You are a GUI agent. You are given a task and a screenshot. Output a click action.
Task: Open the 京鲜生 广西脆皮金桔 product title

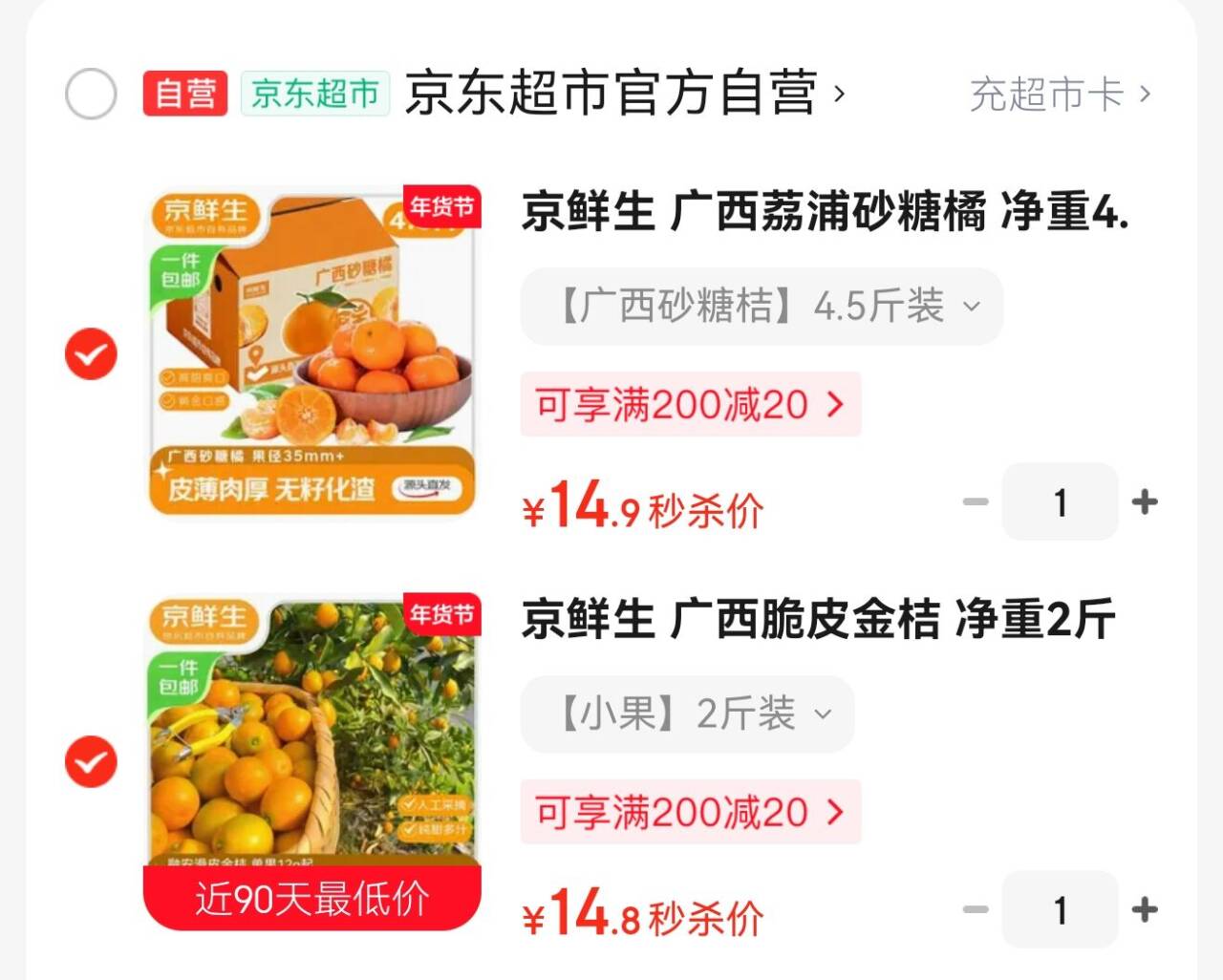(x=818, y=619)
